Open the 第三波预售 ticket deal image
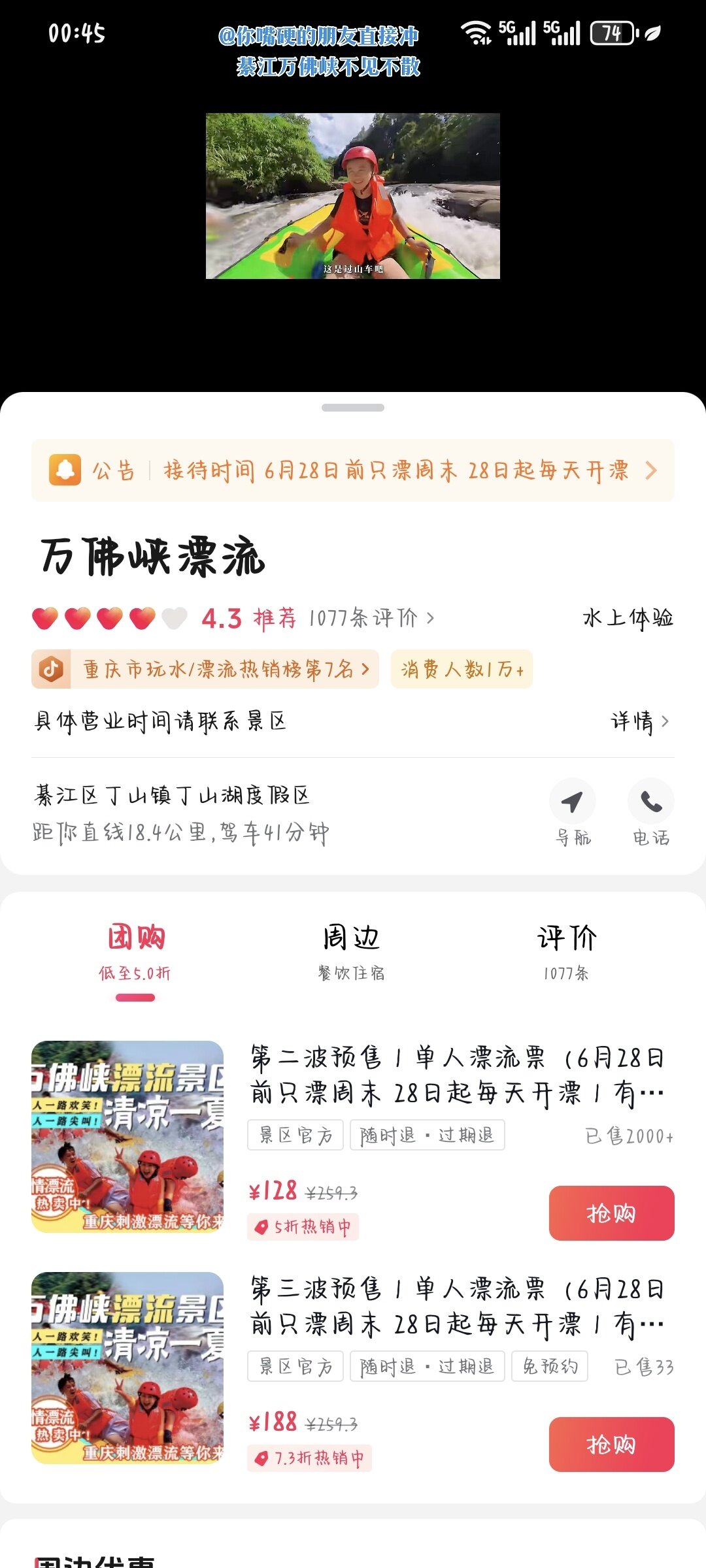 127,1368
